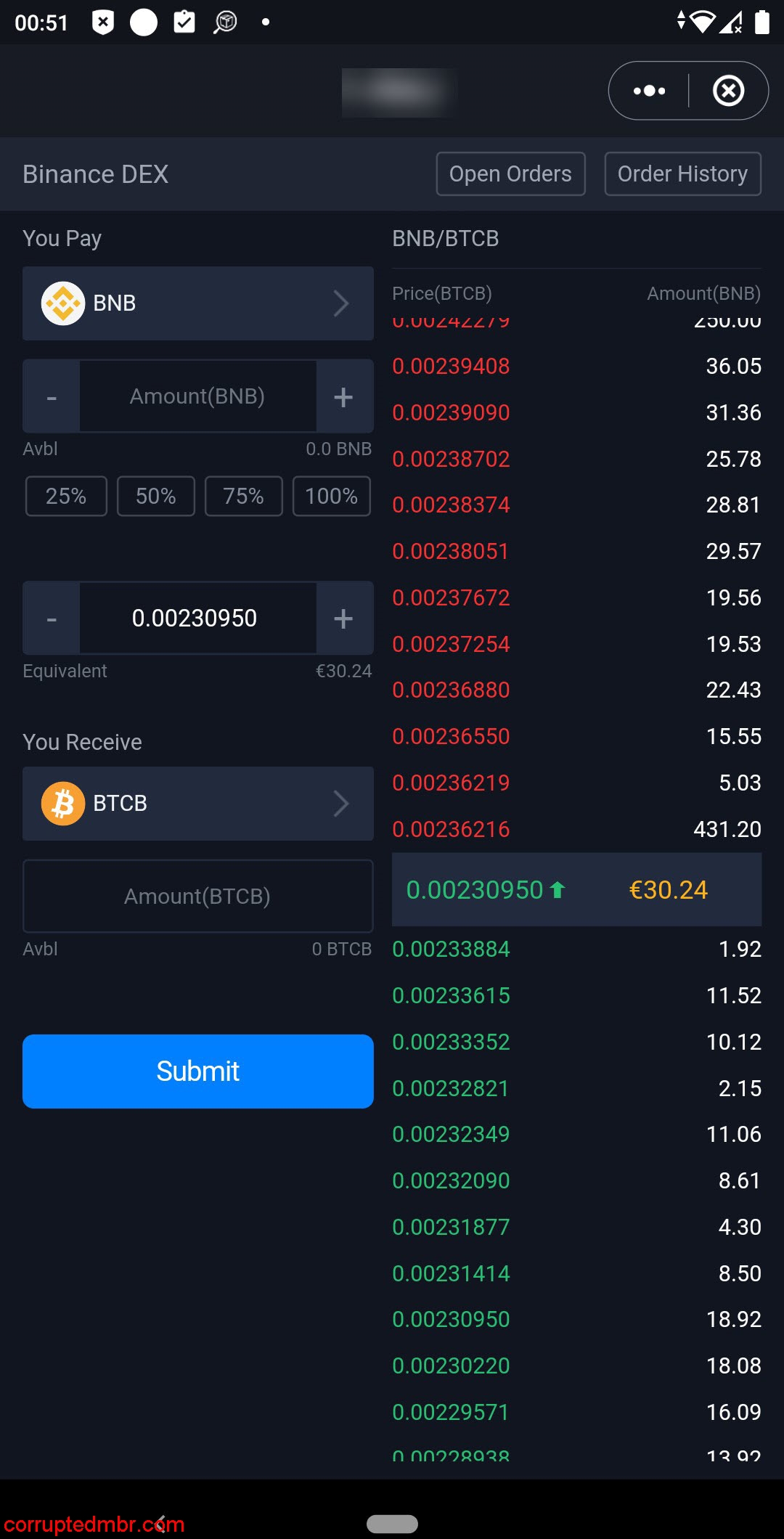The width and height of the screenshot is (784, 1539).
Task: Open Order History
Action: 682,174
